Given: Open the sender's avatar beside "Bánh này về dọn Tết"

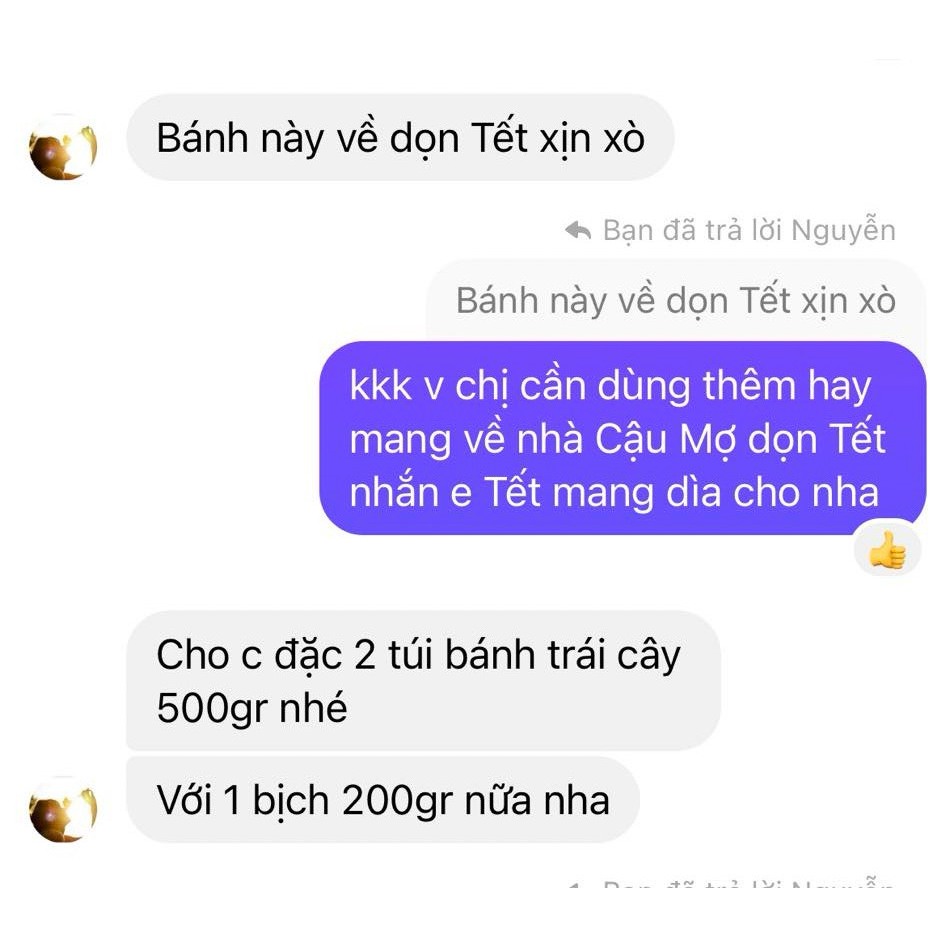Looking at the screenshot, I should [x=63, y=148].
